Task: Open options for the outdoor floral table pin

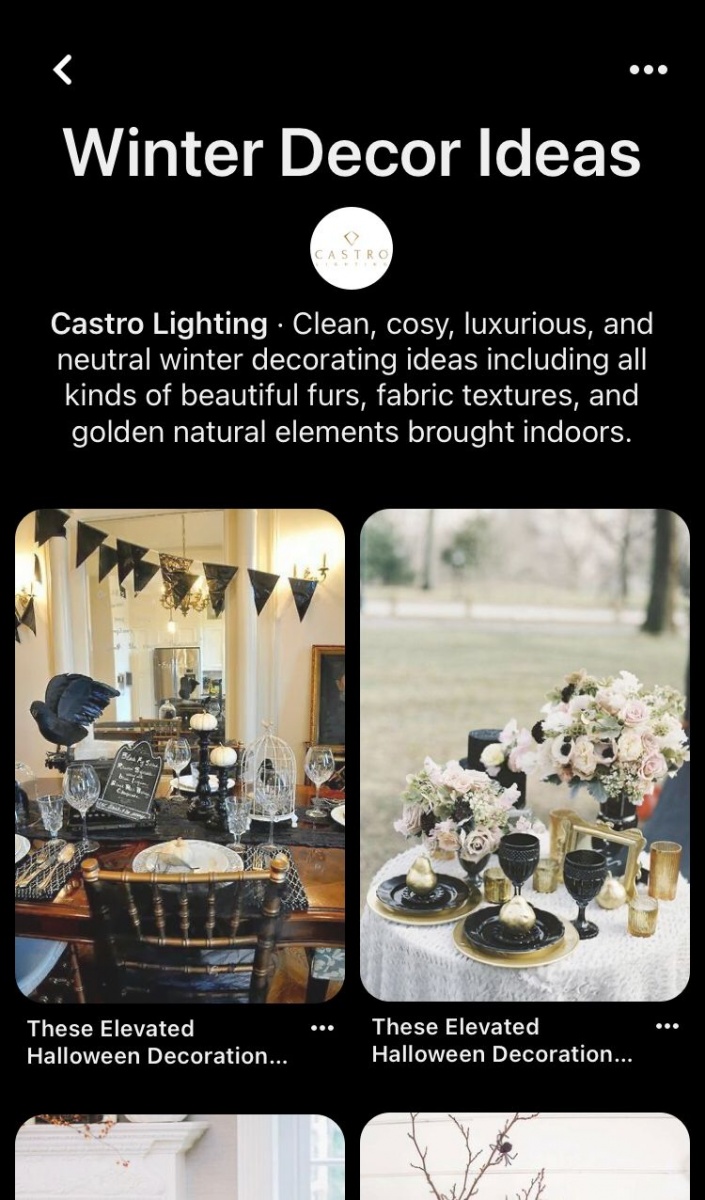Action: (x=667, y=1026)
